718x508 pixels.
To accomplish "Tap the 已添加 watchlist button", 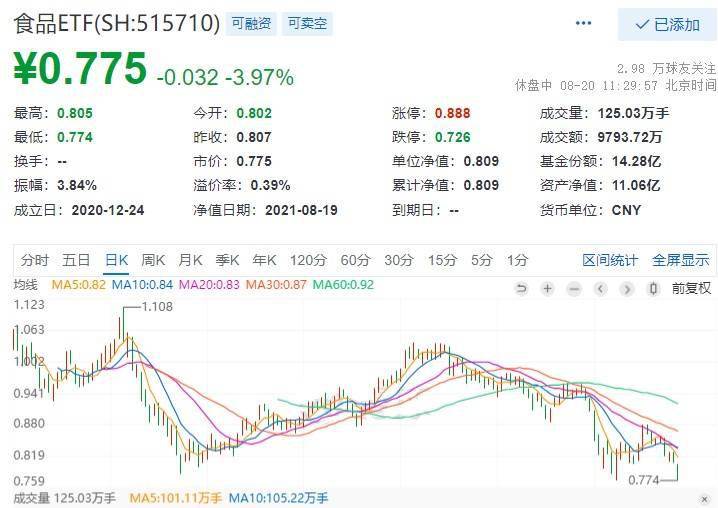I will coord(667,24).
